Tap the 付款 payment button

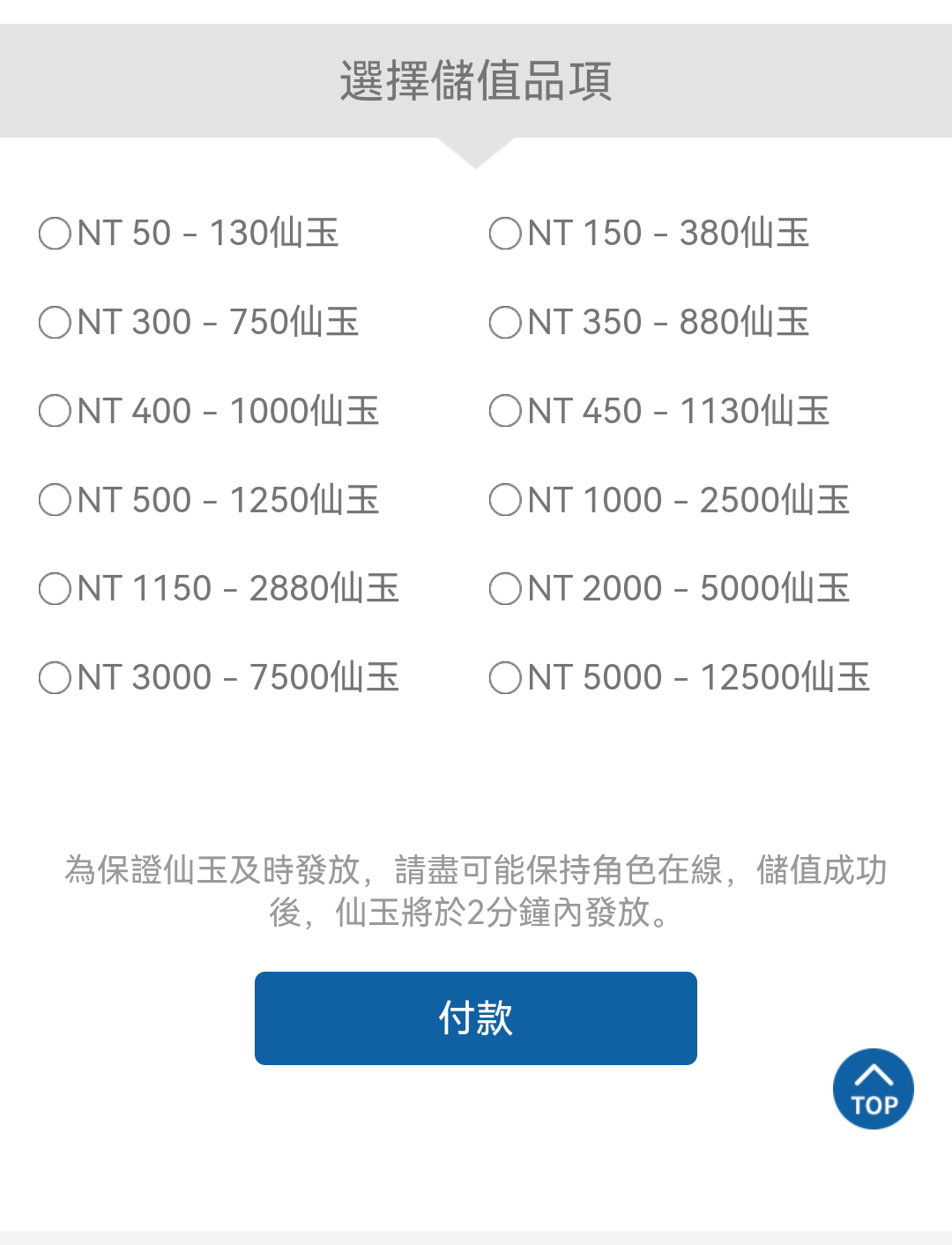476,1018
